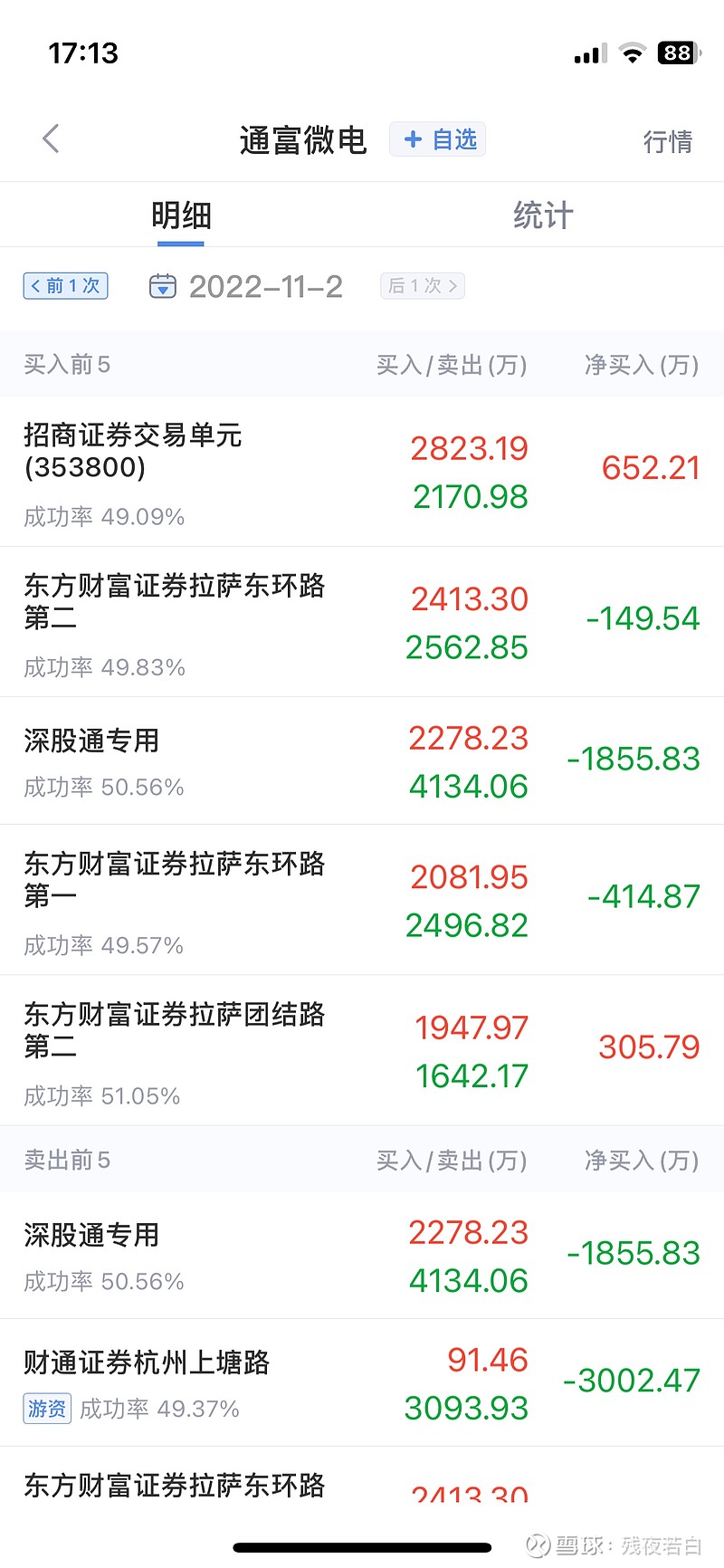Tap the 后1次 next record button
724x1568 pixels.
tap(423, 286)
